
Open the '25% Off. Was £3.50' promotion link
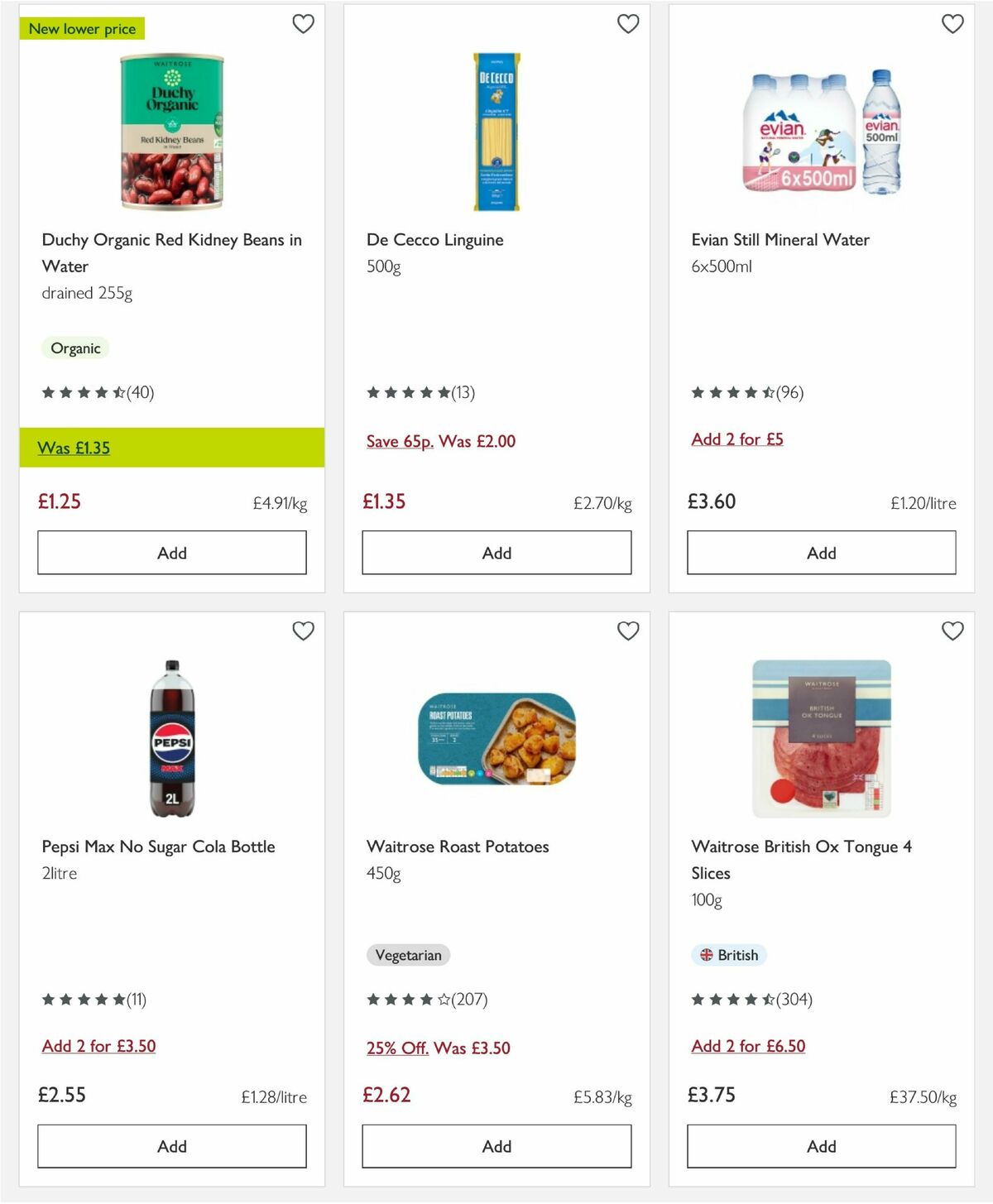pos(439,1048)
